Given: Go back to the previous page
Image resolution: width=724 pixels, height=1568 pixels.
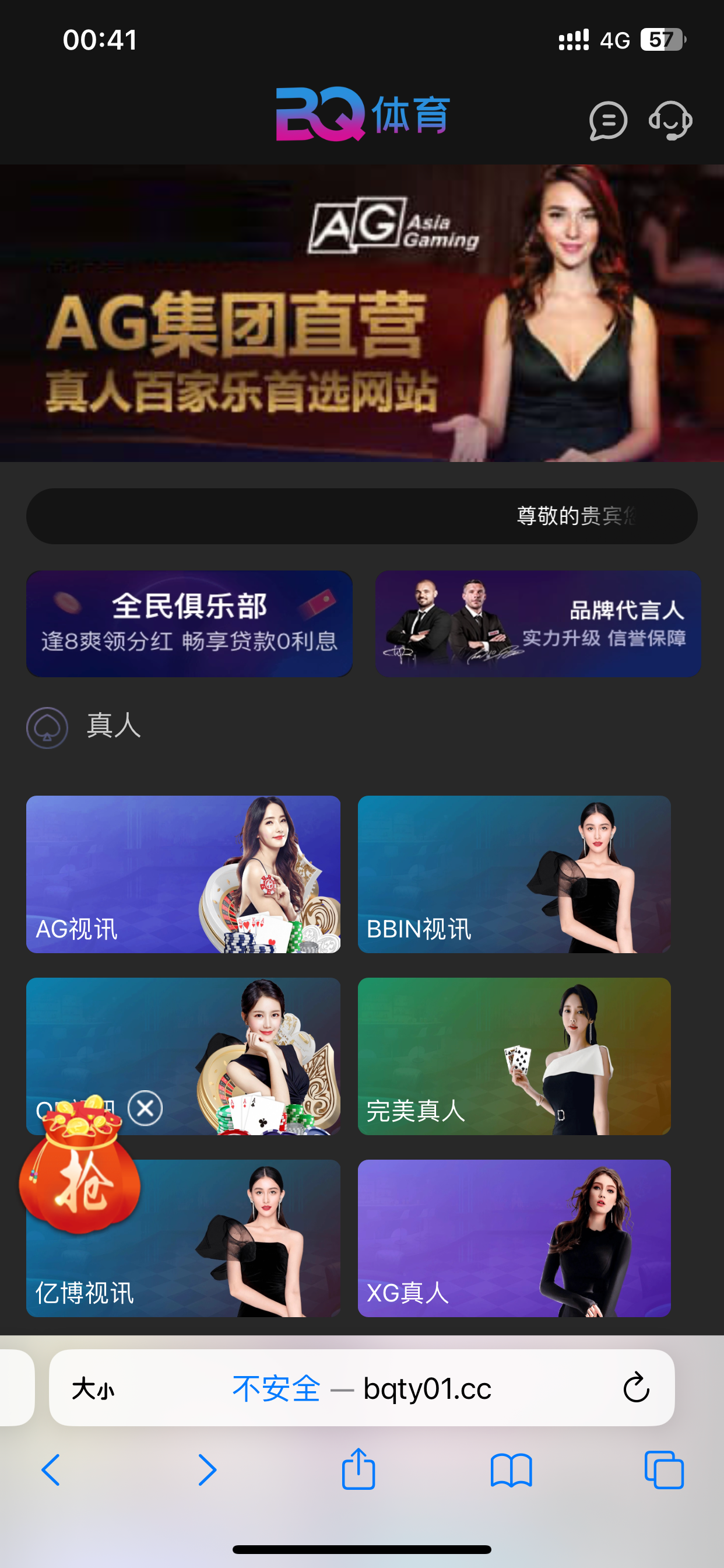Looking at the screenshot, I should (51, 1470).
